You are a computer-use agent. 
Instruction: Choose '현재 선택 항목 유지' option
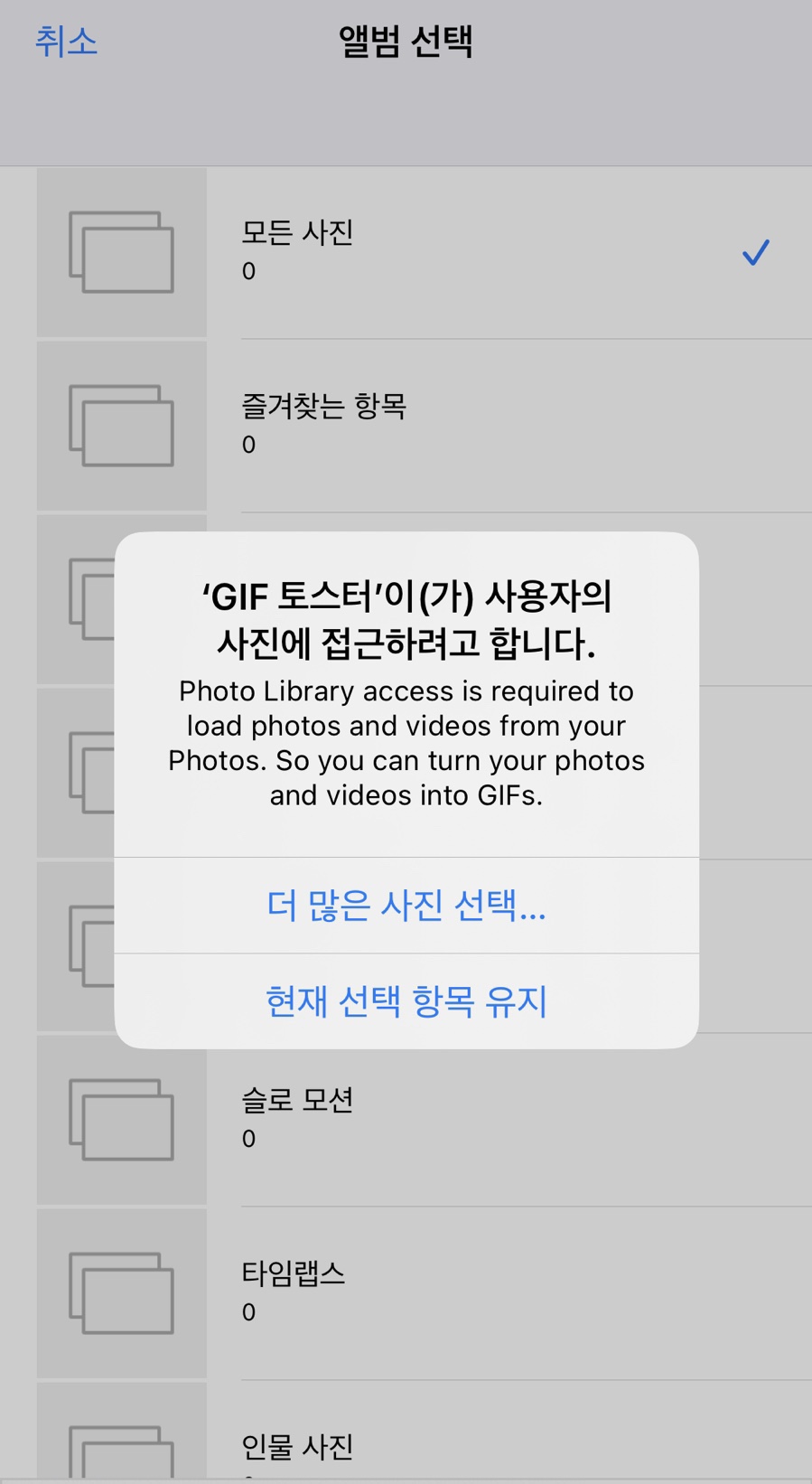click(x=406, y=1000)
